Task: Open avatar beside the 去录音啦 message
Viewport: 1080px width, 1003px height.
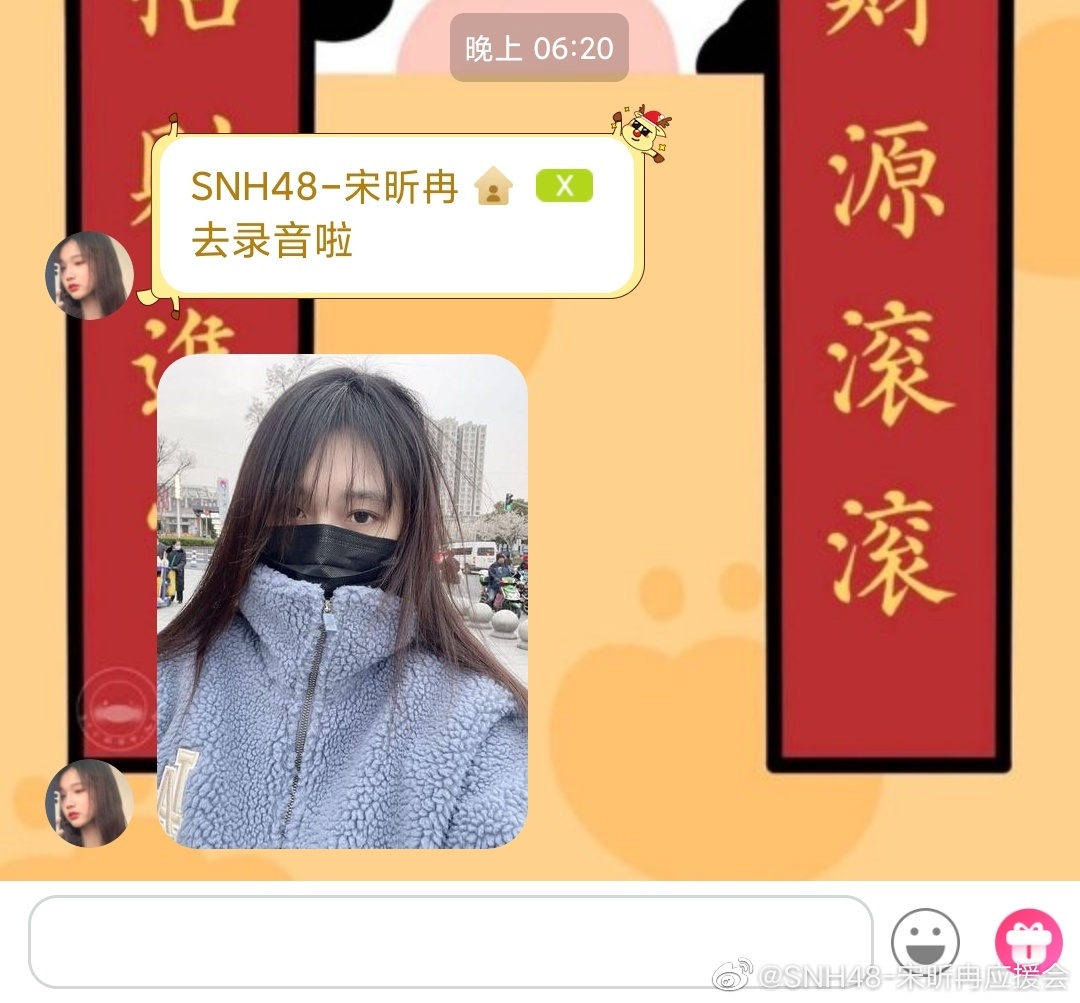Action: coord(89,275)
